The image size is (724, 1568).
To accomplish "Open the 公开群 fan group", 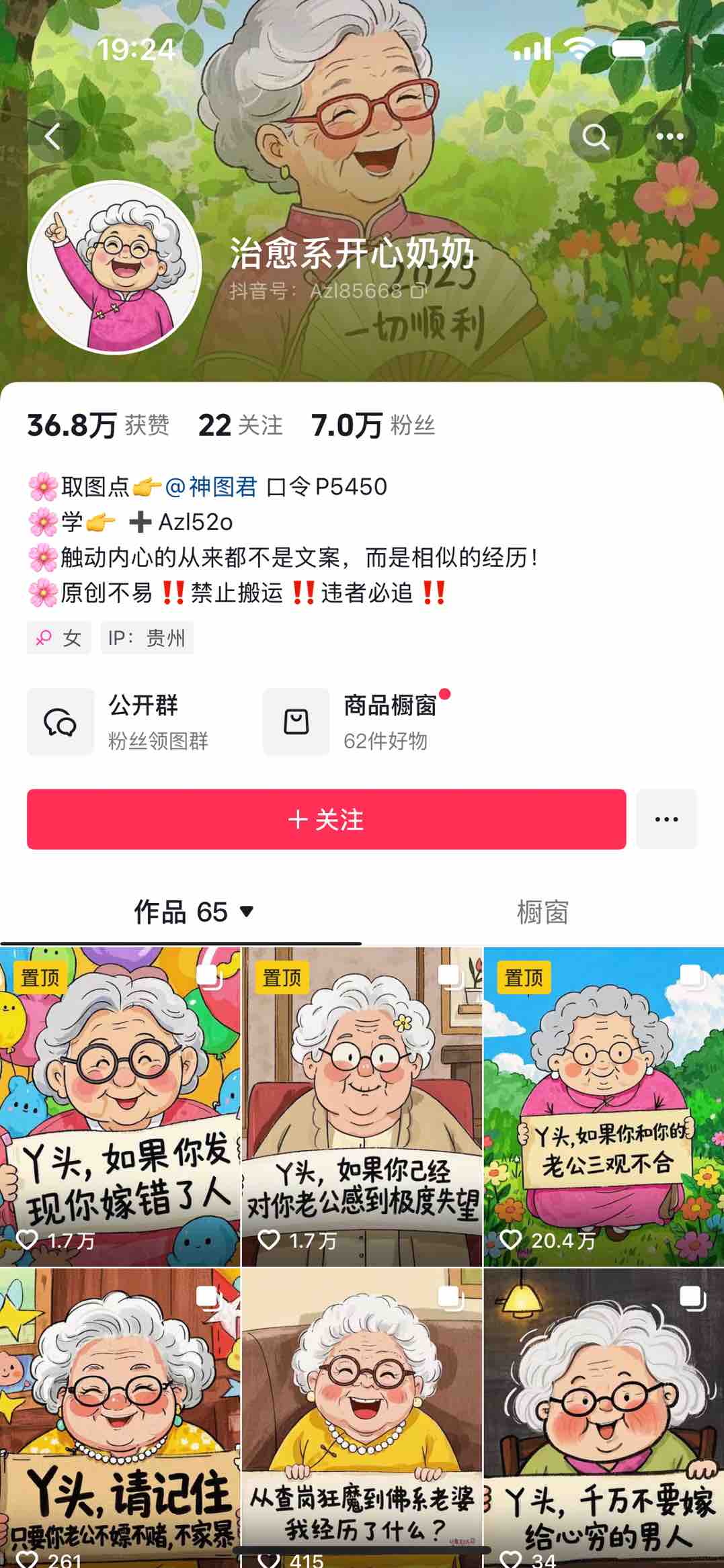I will click(118, 722).
